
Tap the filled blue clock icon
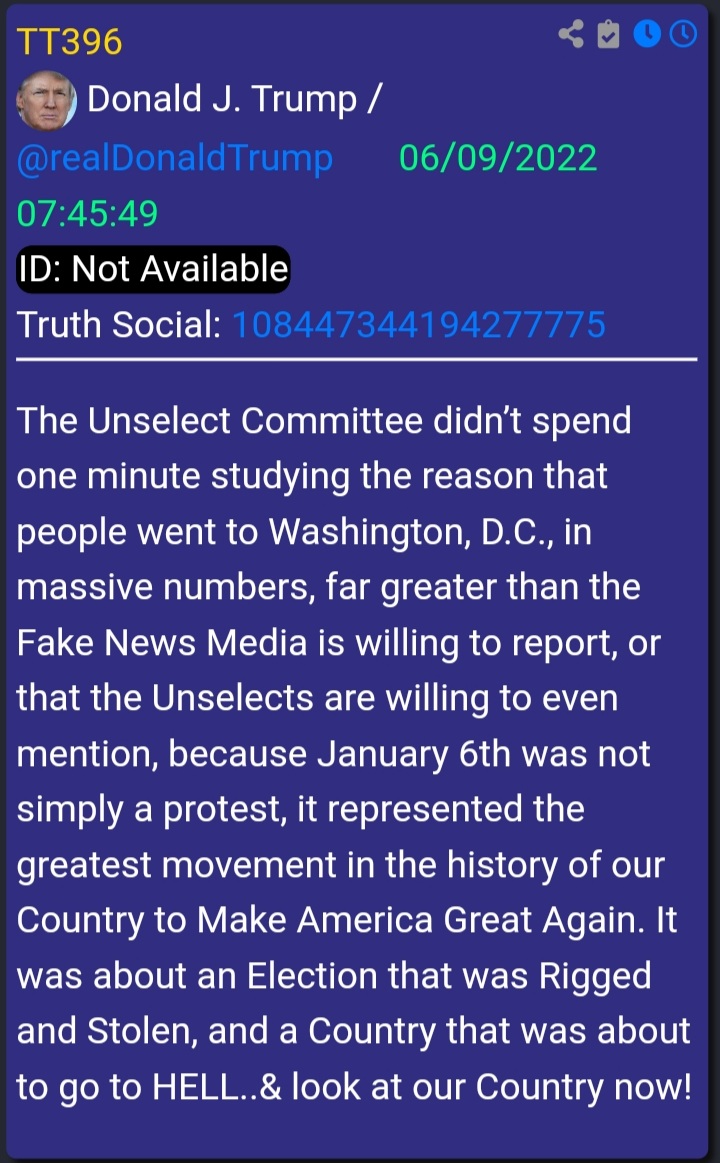(x=647, y=34)
